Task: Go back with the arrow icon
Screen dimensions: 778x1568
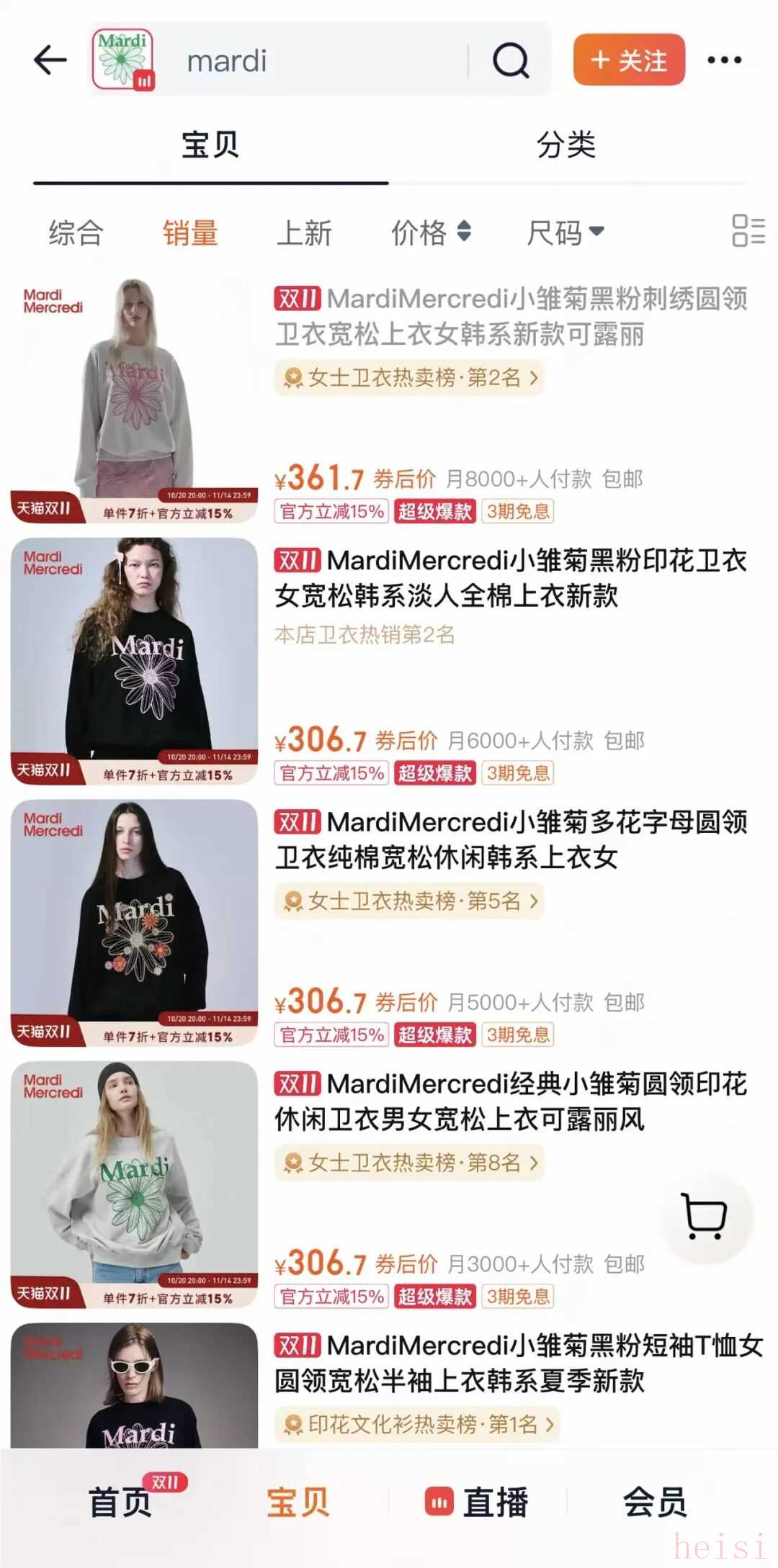Action: click(50, 60)
